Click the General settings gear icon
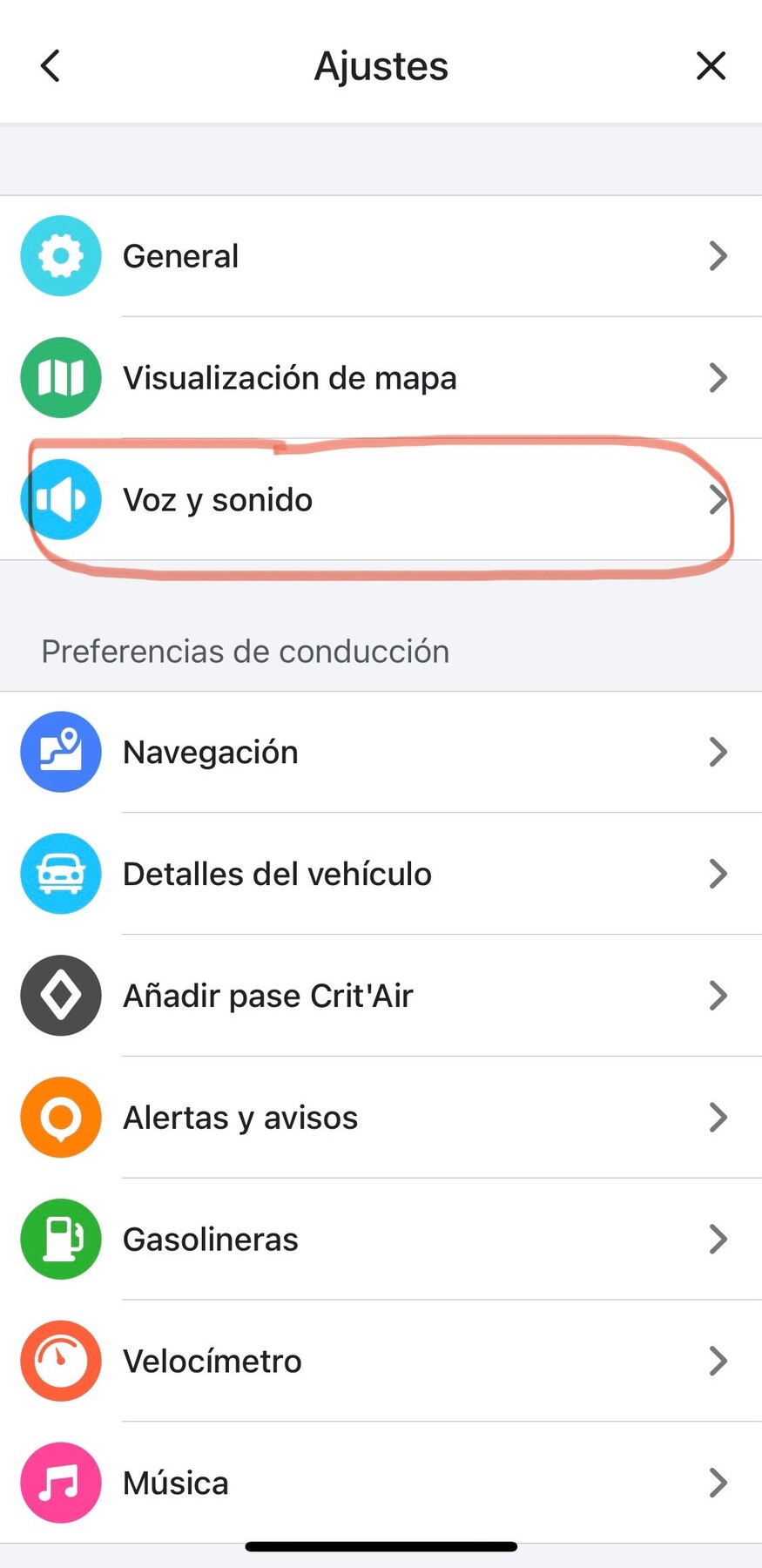The height and width of the screenshot is (1568, 762). point(60,255)
